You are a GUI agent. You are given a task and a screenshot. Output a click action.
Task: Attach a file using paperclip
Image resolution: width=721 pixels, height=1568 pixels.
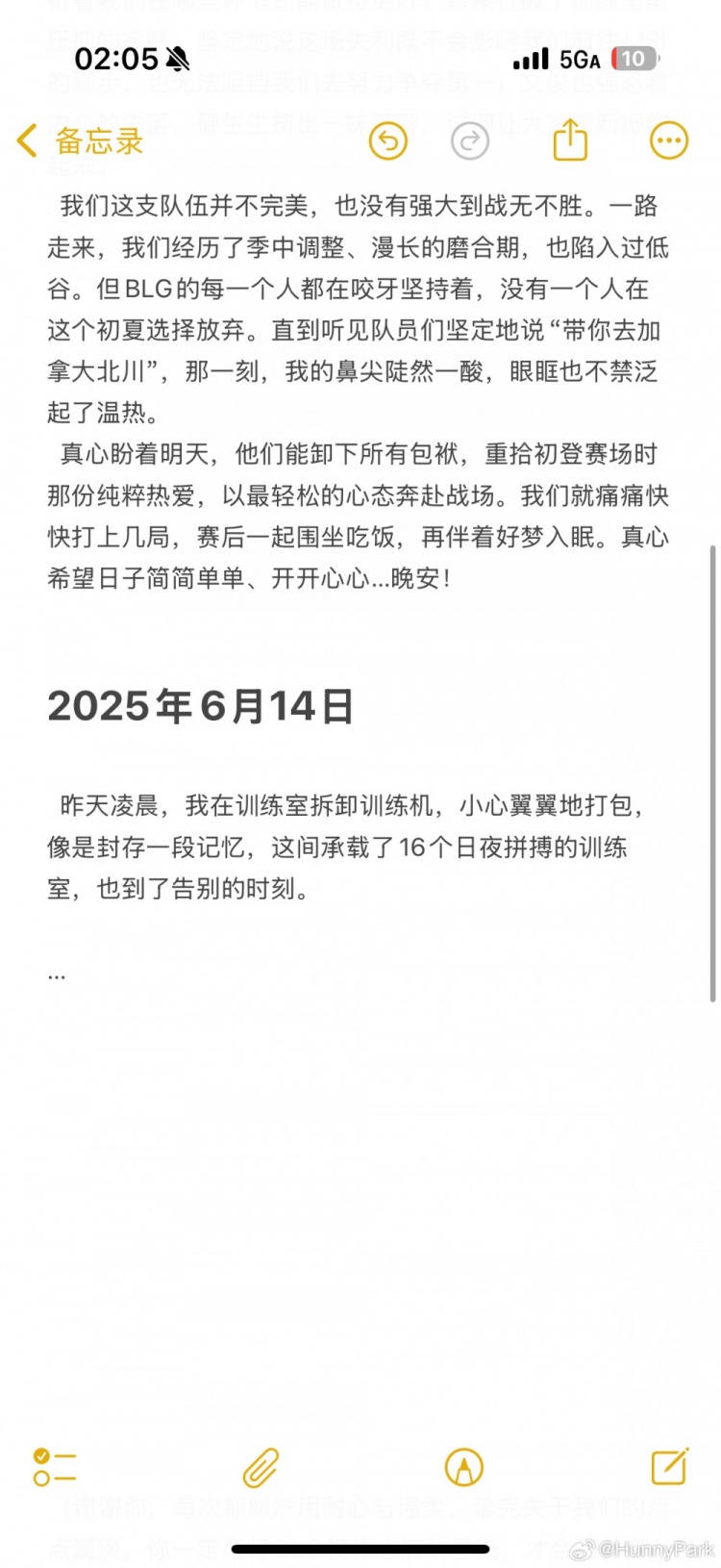click(x=261, y=1467)
